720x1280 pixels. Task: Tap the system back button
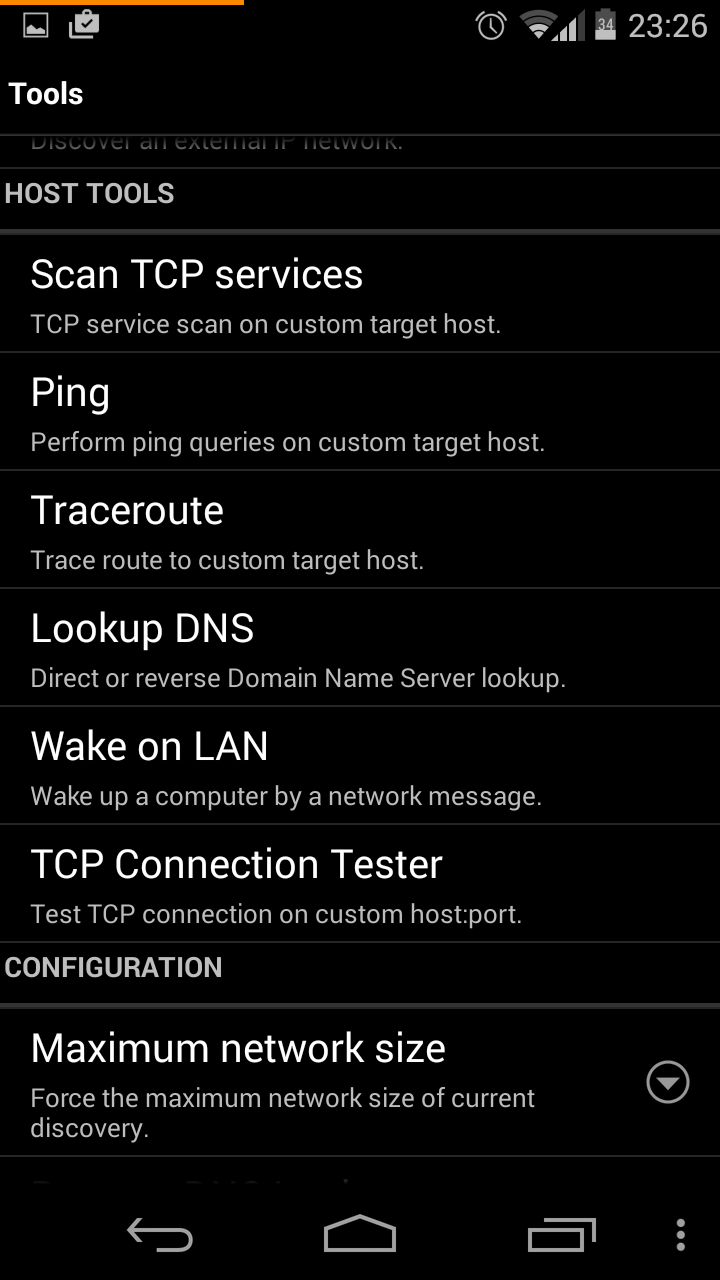pos(160,1235)
